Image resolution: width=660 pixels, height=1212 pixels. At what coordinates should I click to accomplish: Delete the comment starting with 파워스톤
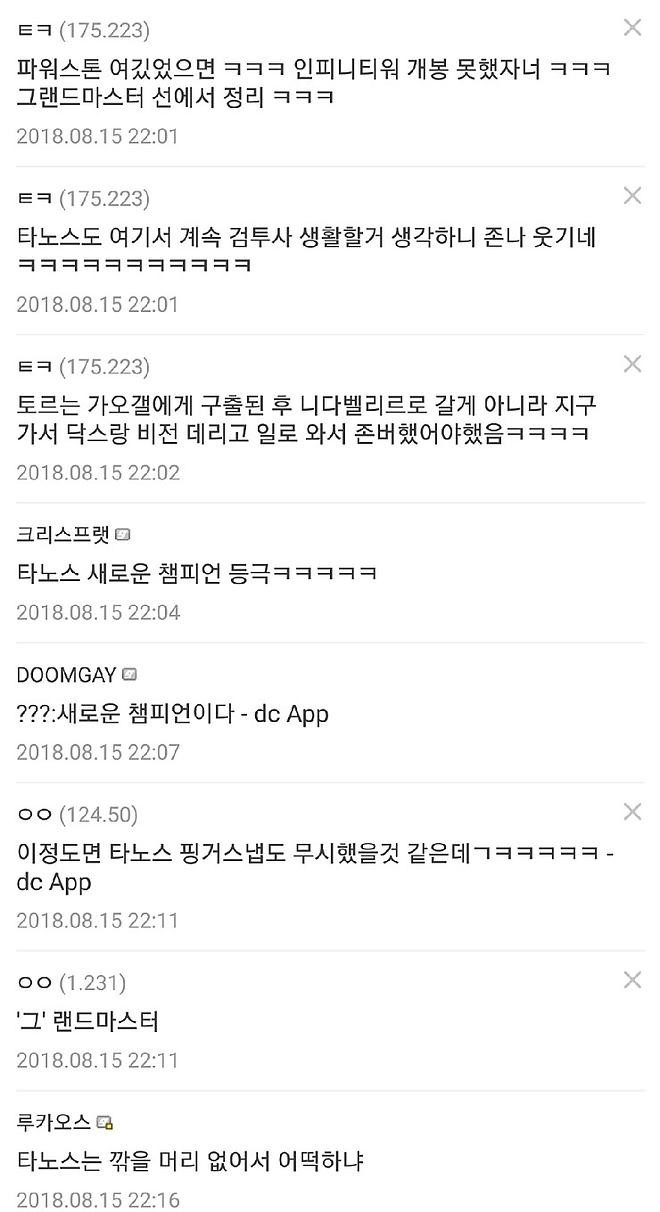pos(632,28)
